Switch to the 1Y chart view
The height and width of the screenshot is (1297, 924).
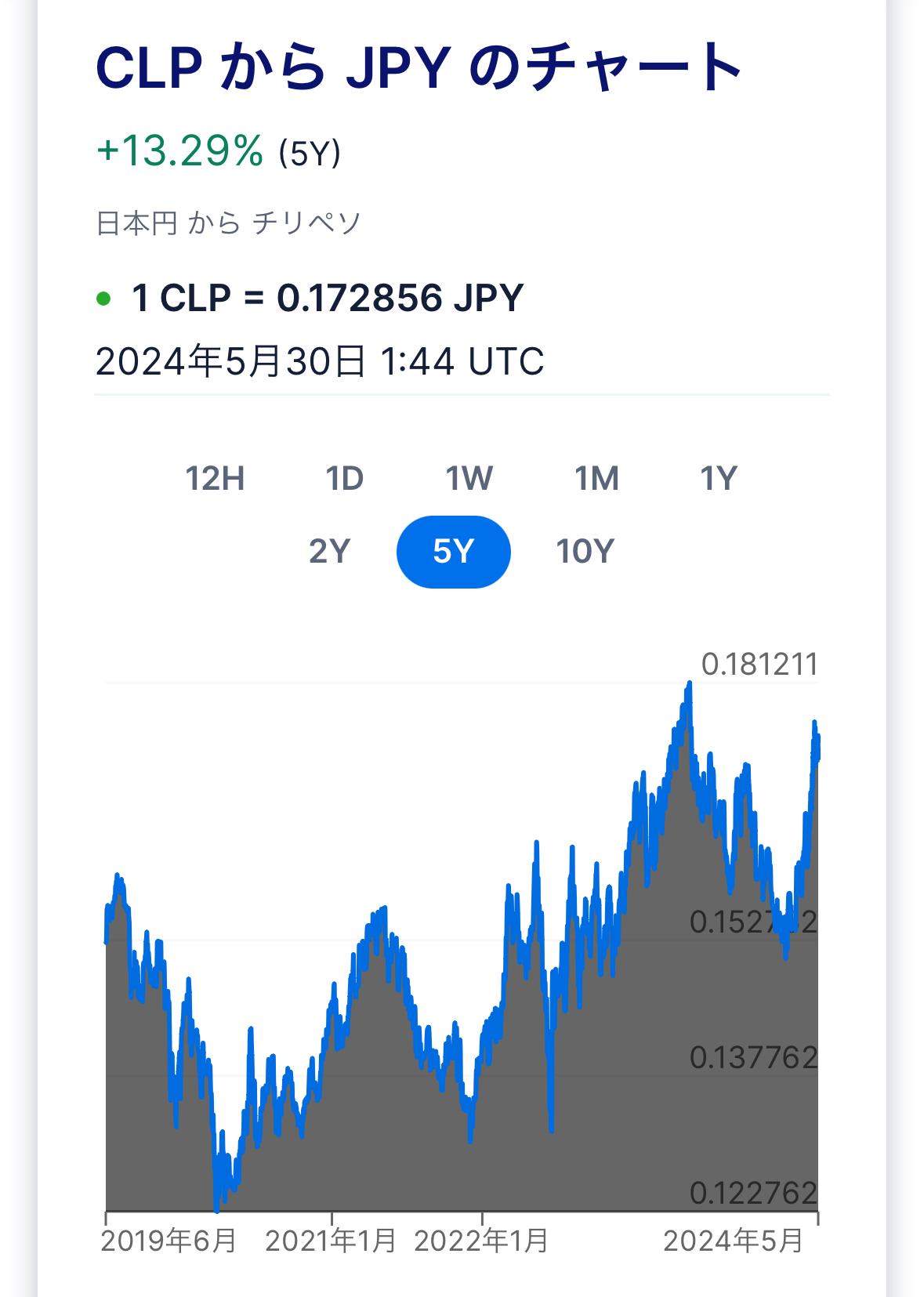[719, 478]
